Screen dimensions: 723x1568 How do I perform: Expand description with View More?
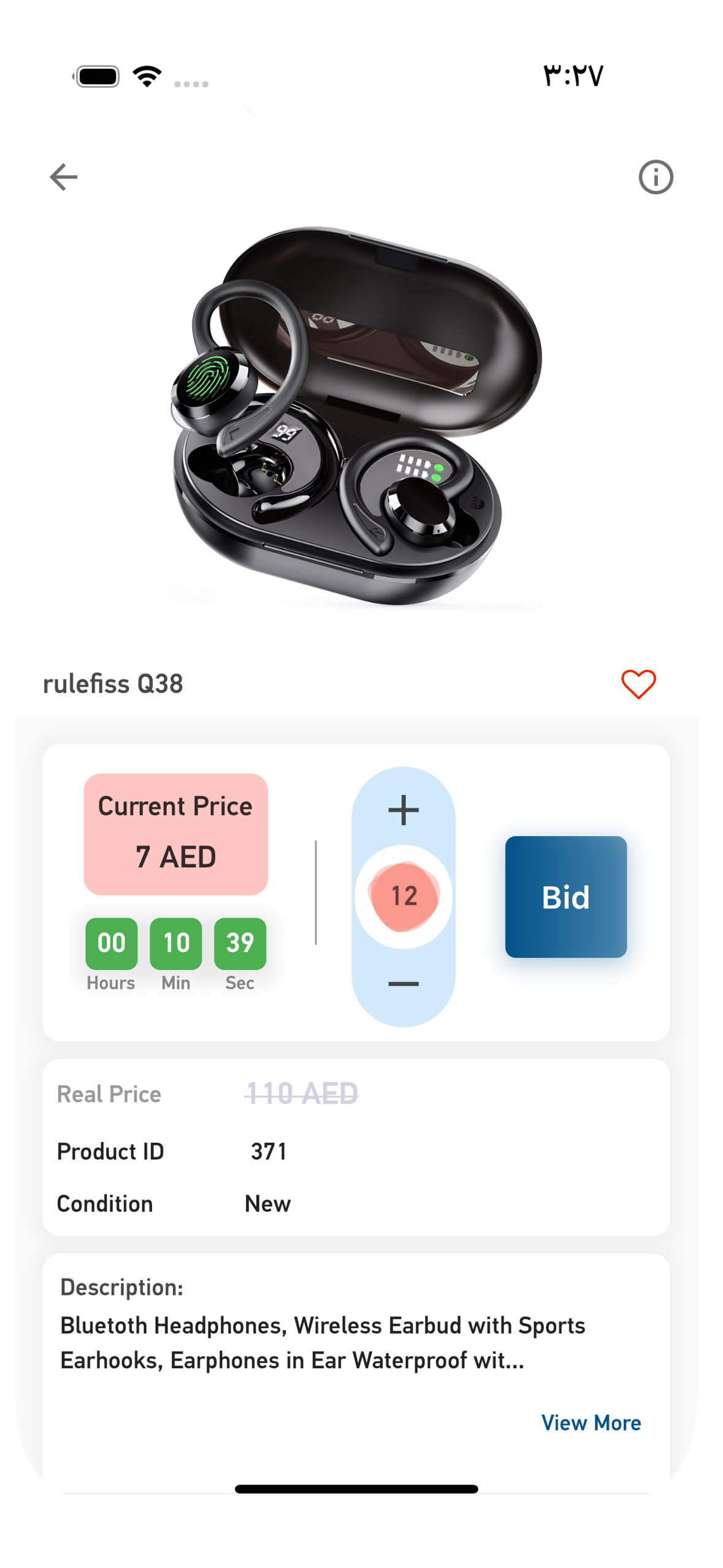point(591,1423)
